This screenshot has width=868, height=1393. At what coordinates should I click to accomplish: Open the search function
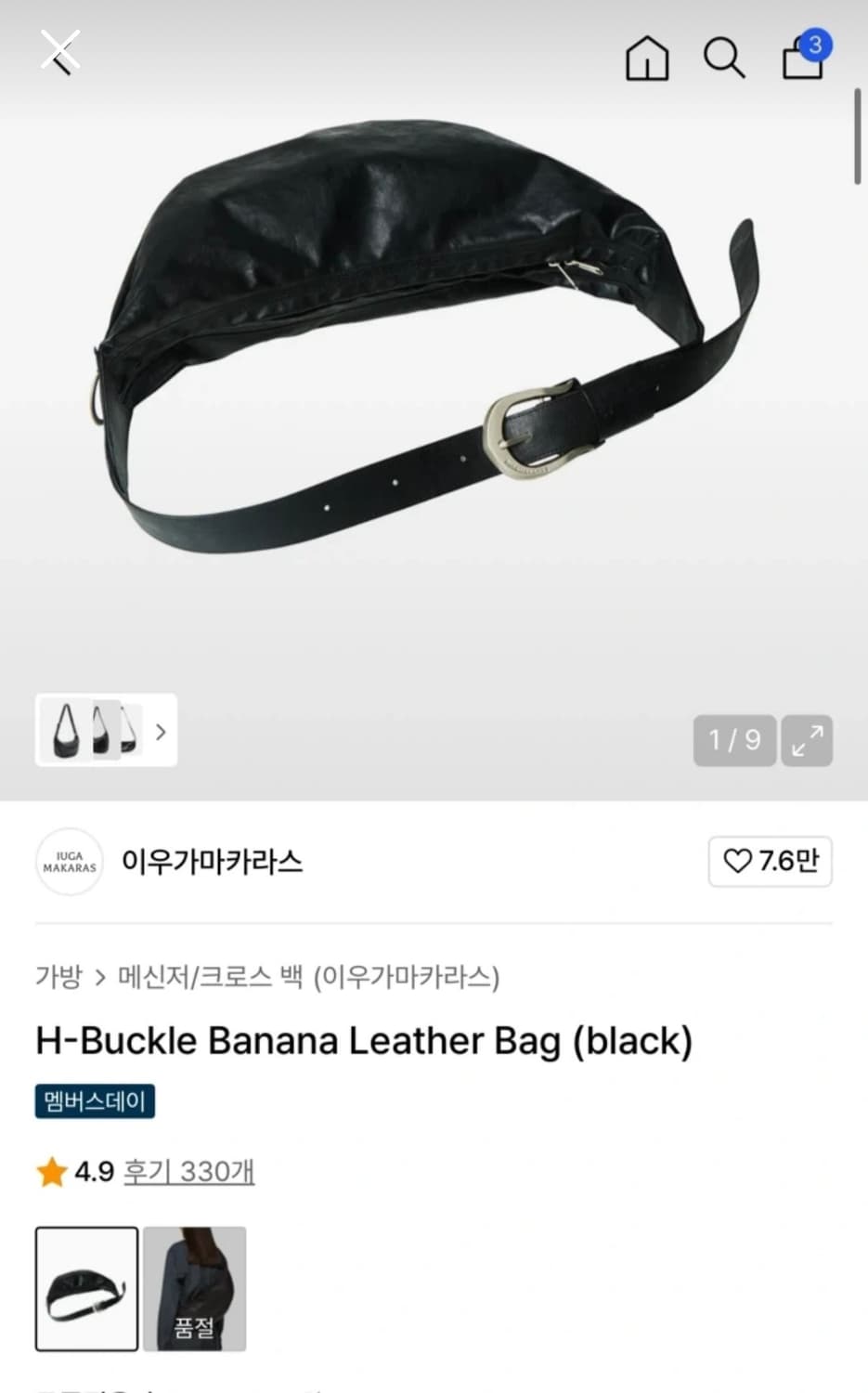pyautogui.click(x=724, y=59)
